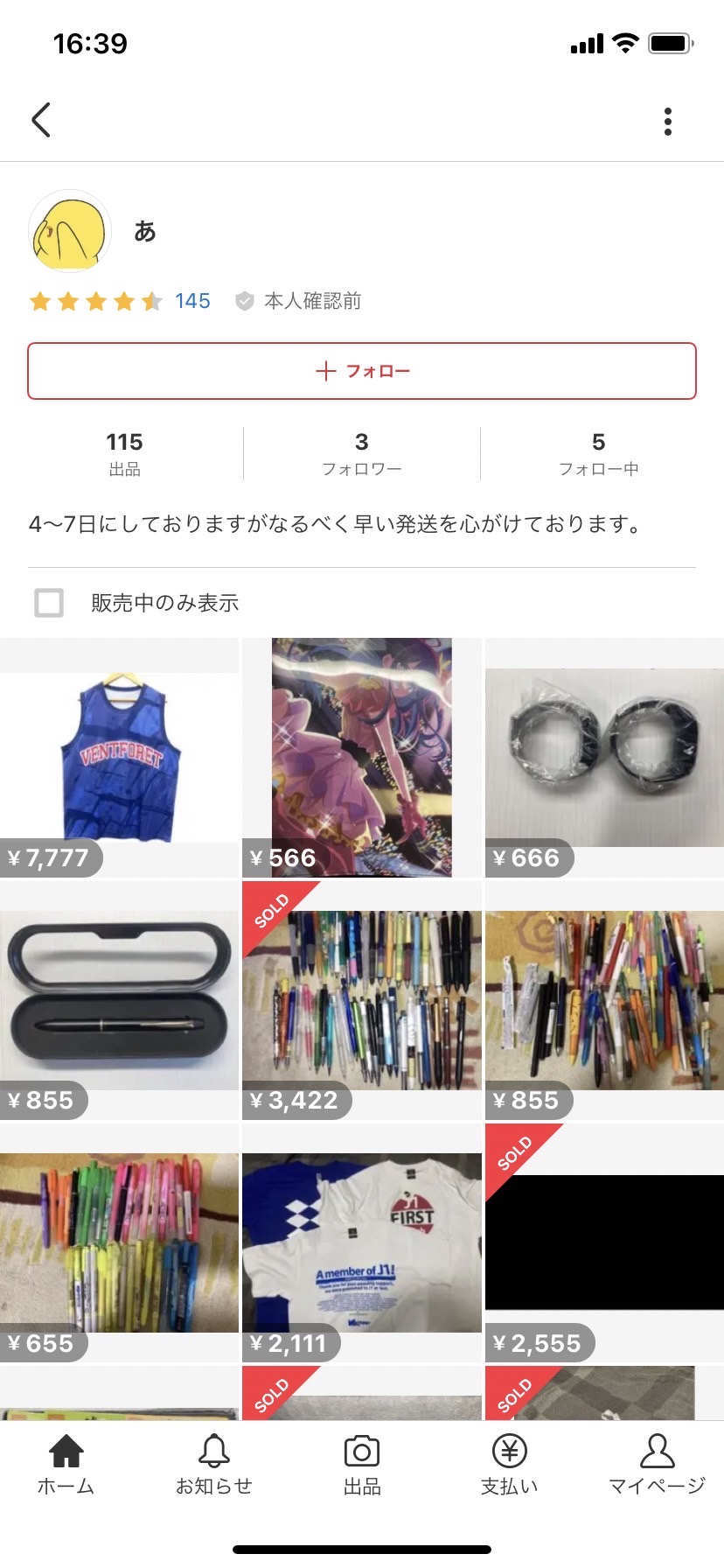Switch to the ホーム tab
This screenshot has height=1568, width=724.
(66, 1465)
